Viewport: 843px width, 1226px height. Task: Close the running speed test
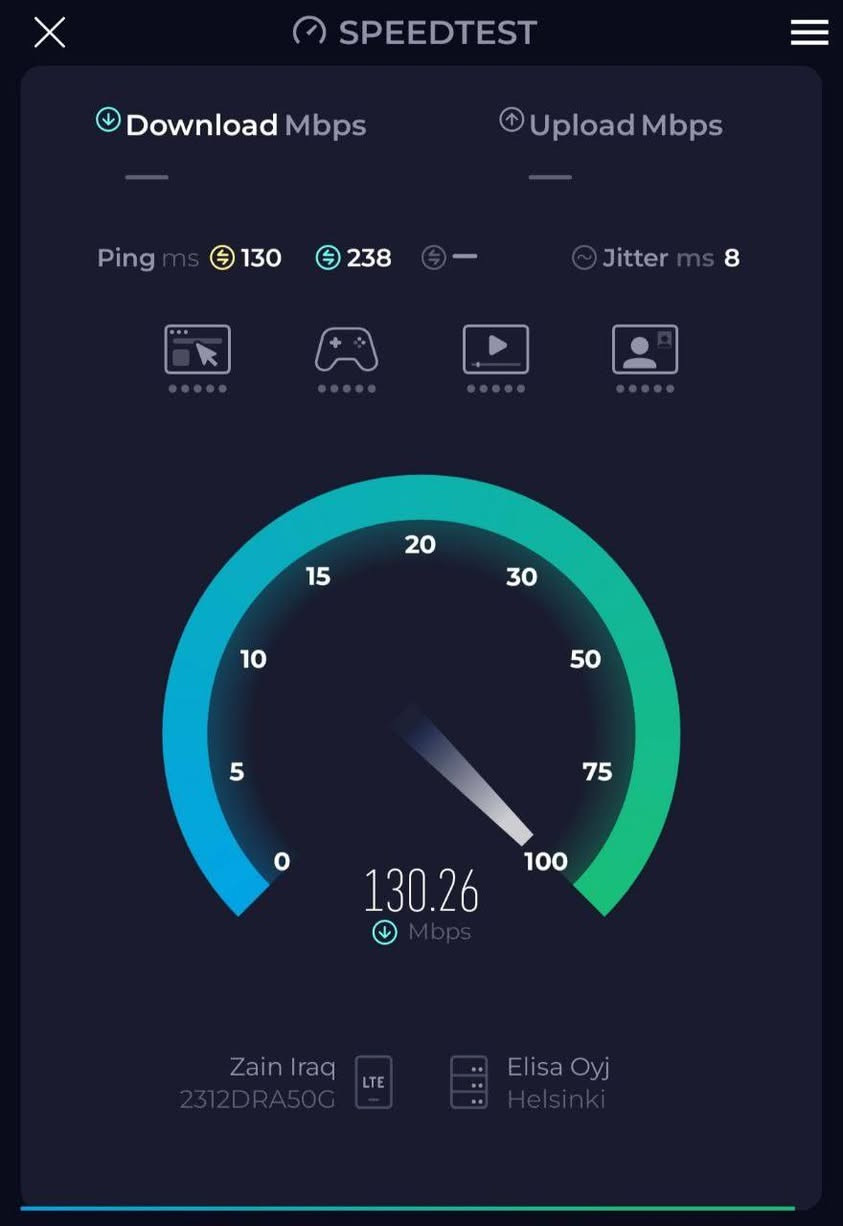[x=49, y=33]
